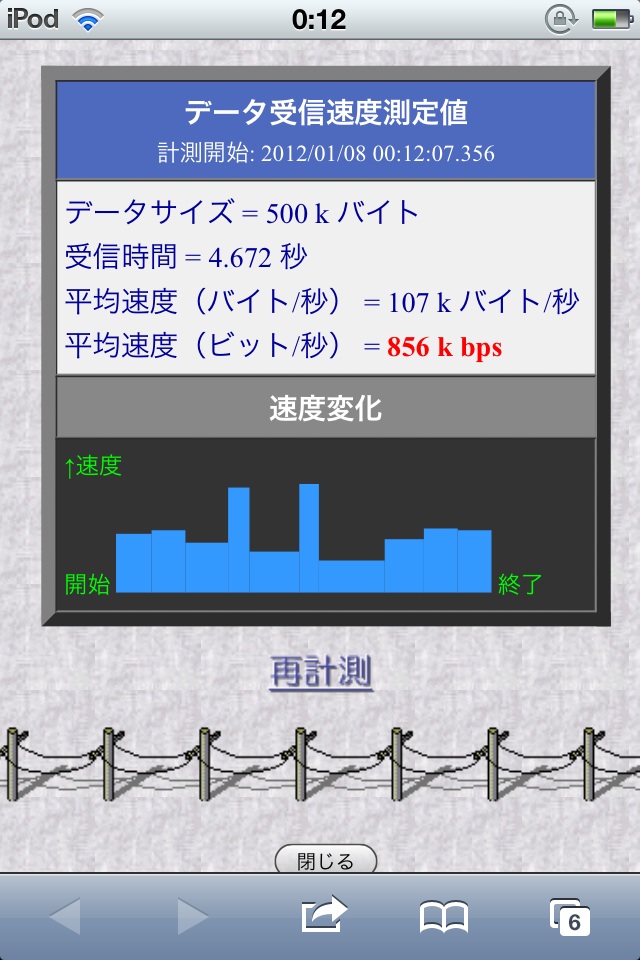Tap the 再計測 link to re-measure
The height and width of the screenshot is (960, 640).
(321, 672)
